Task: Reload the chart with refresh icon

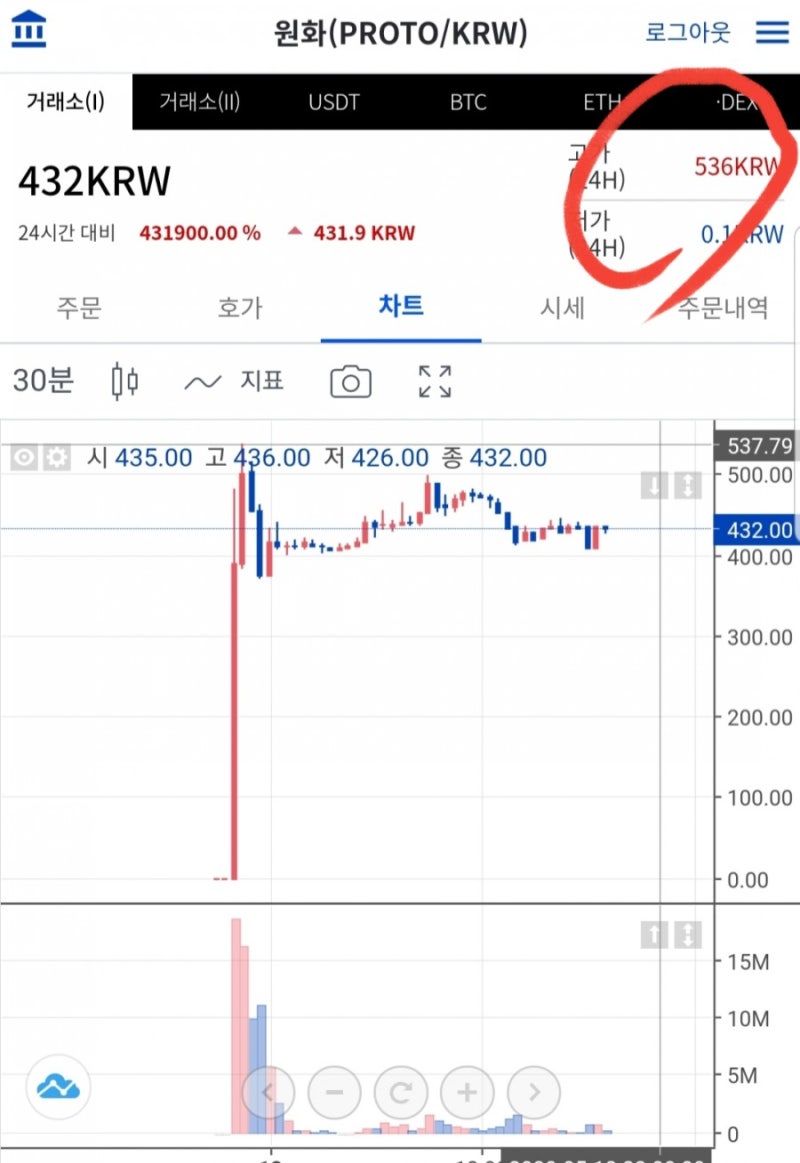Action: (x=400, y=1092)
